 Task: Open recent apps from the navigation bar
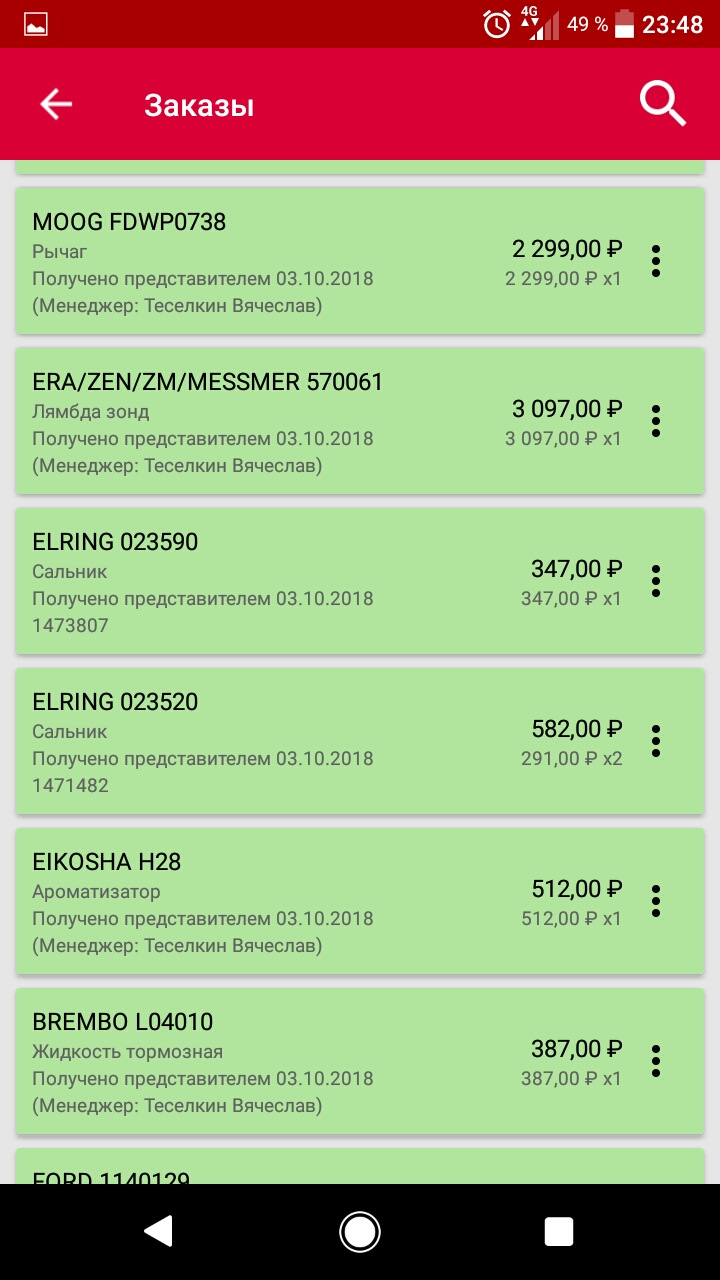click(558, 1231)
